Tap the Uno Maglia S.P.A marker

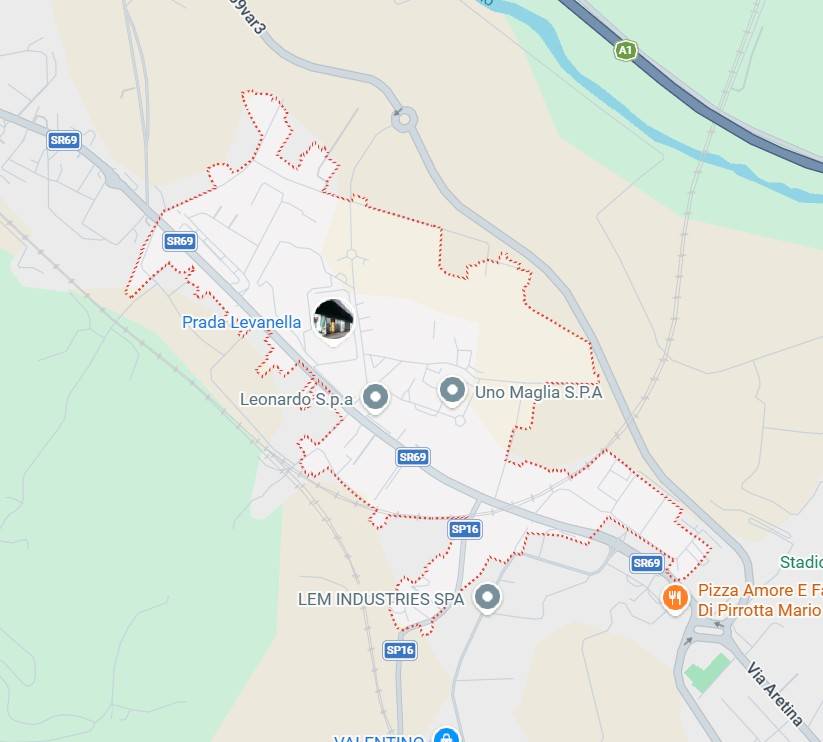[x=453, y=390]
